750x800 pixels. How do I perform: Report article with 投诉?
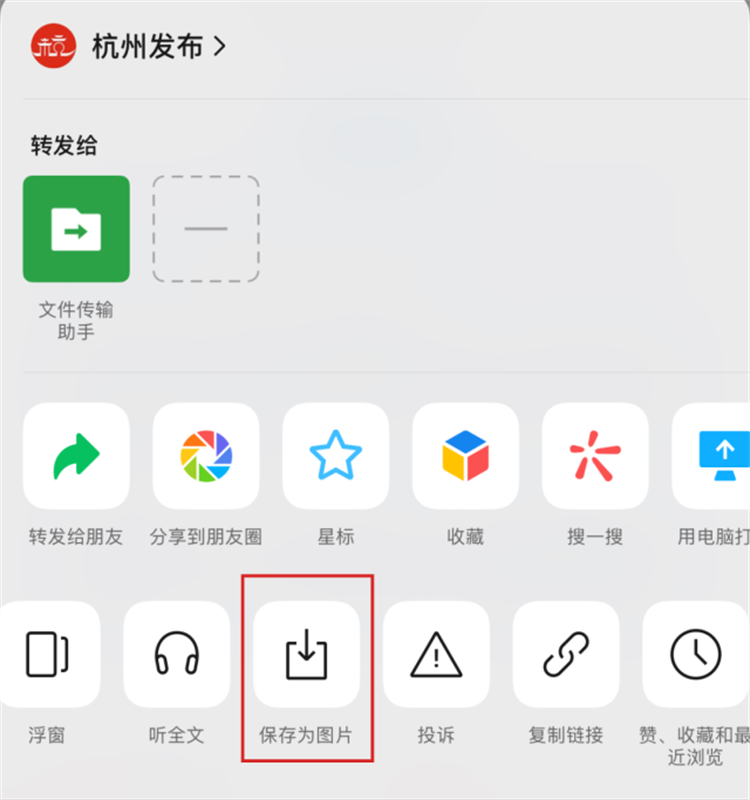(436, 655)
